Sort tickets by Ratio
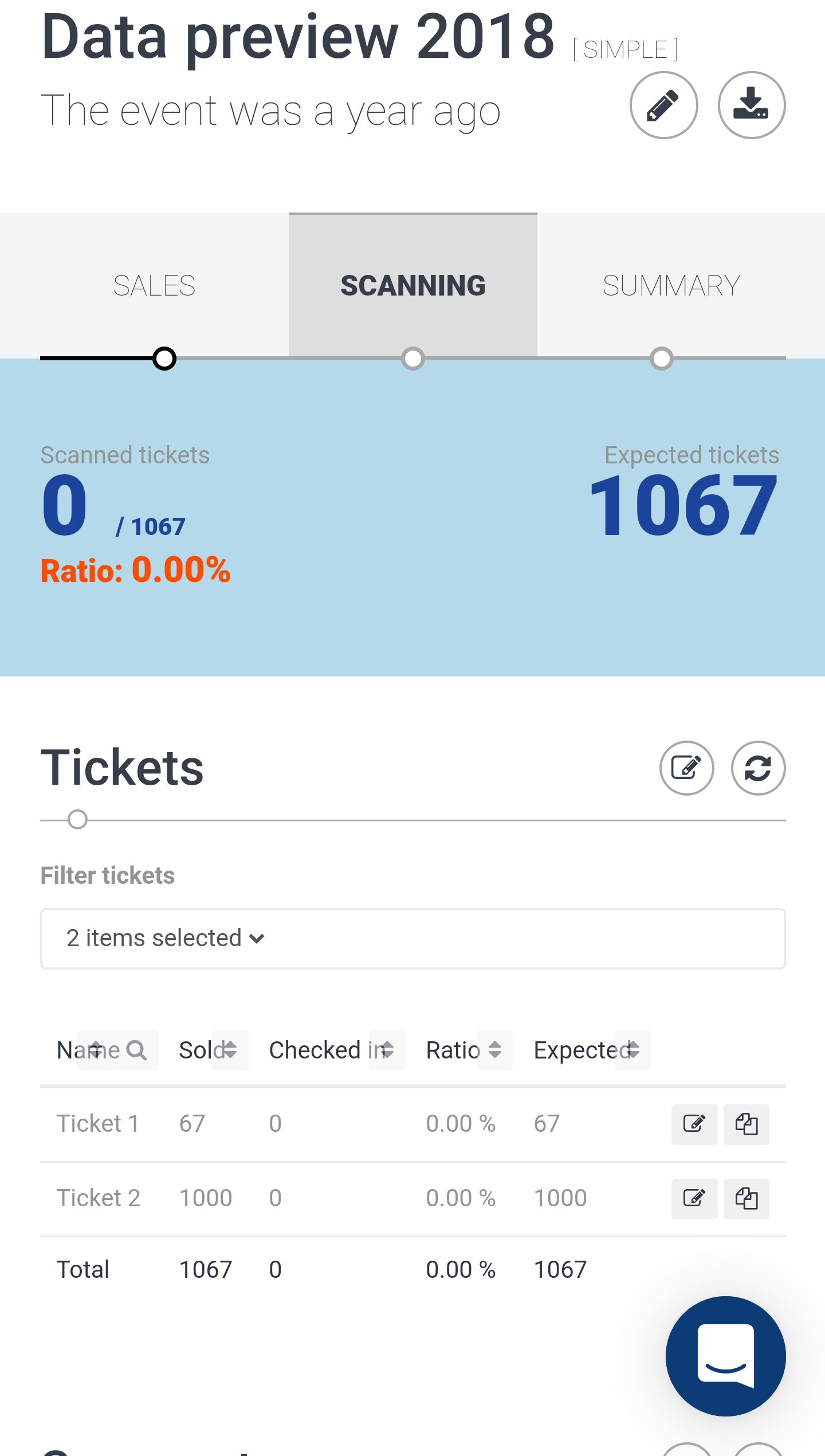This screenshot has height=1456, width=825. click(495, 1050)
